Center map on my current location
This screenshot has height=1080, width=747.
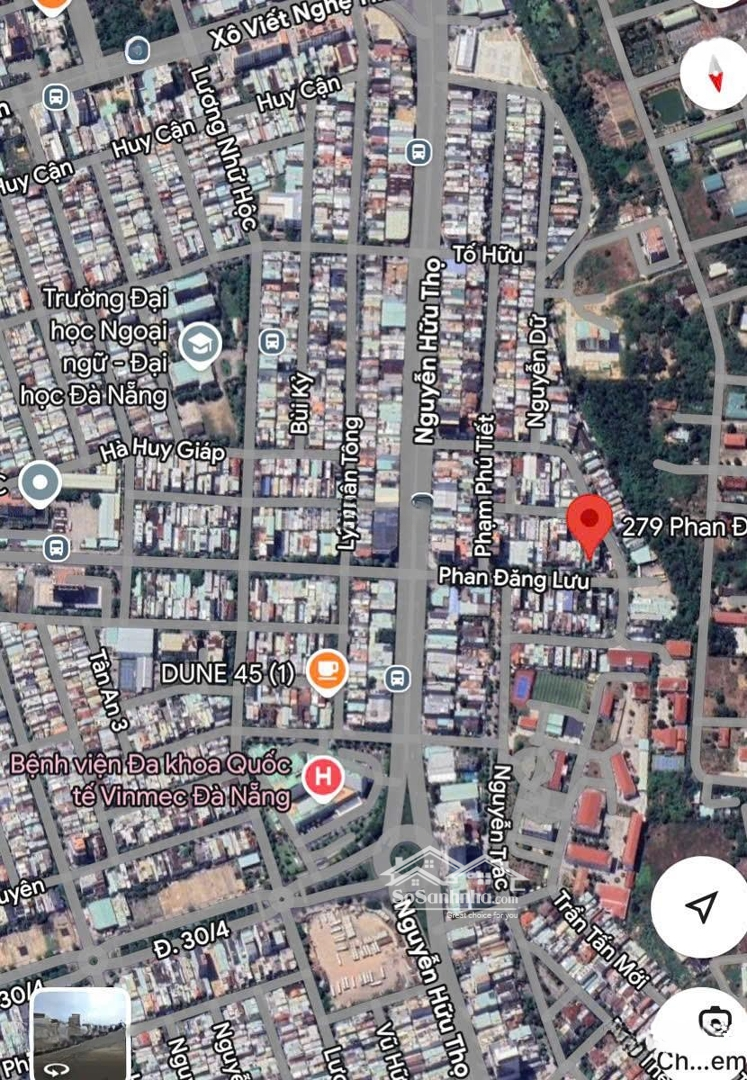701,906
